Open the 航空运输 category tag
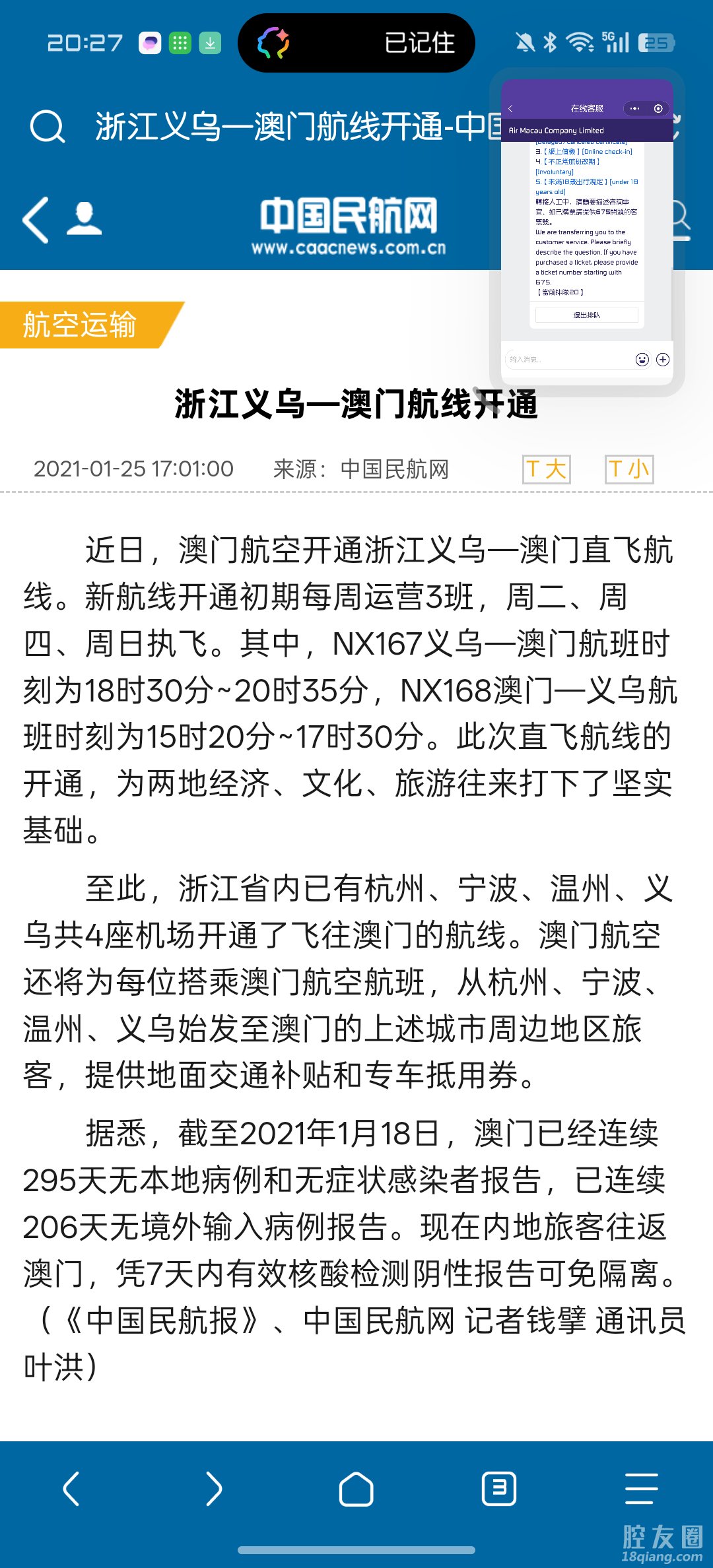713x1568 pixels. [81, 325]
